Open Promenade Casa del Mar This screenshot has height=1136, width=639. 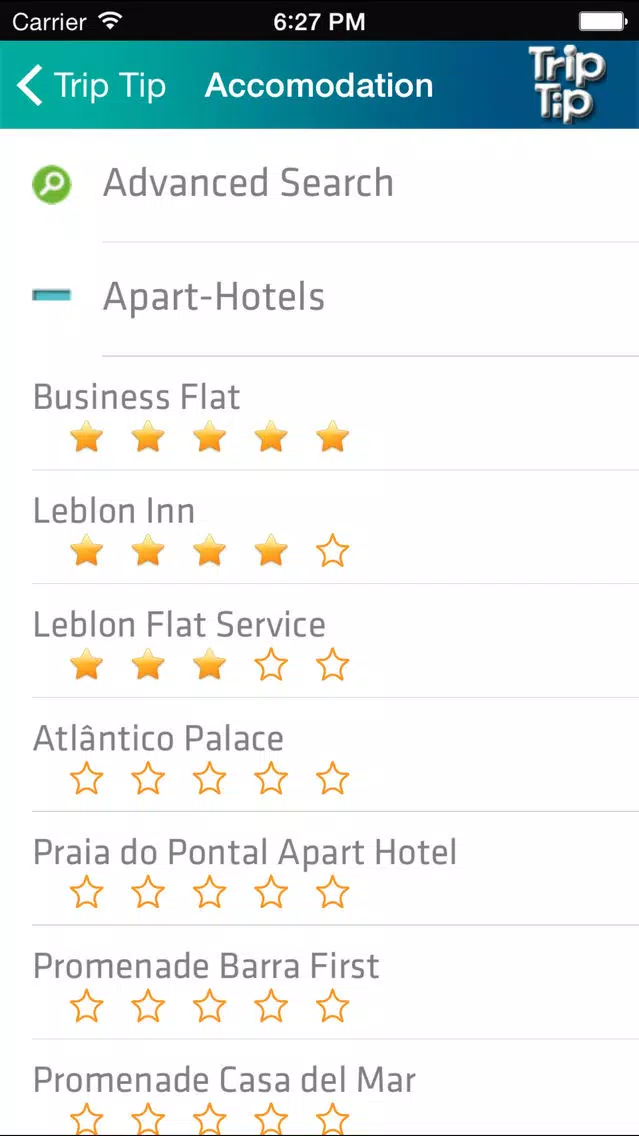click(320, 1087)
